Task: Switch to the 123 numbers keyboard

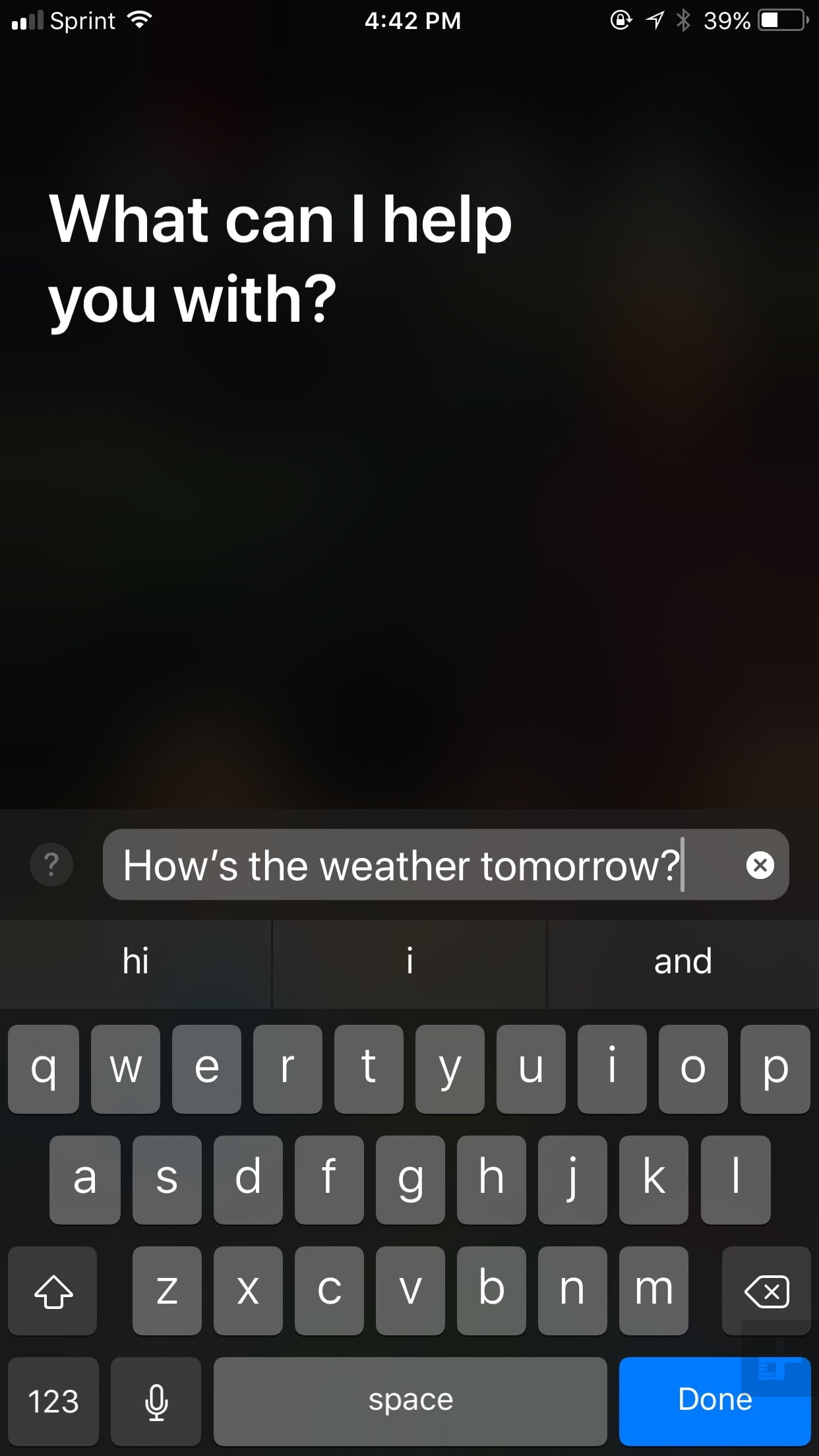Action: [53, 1401]
